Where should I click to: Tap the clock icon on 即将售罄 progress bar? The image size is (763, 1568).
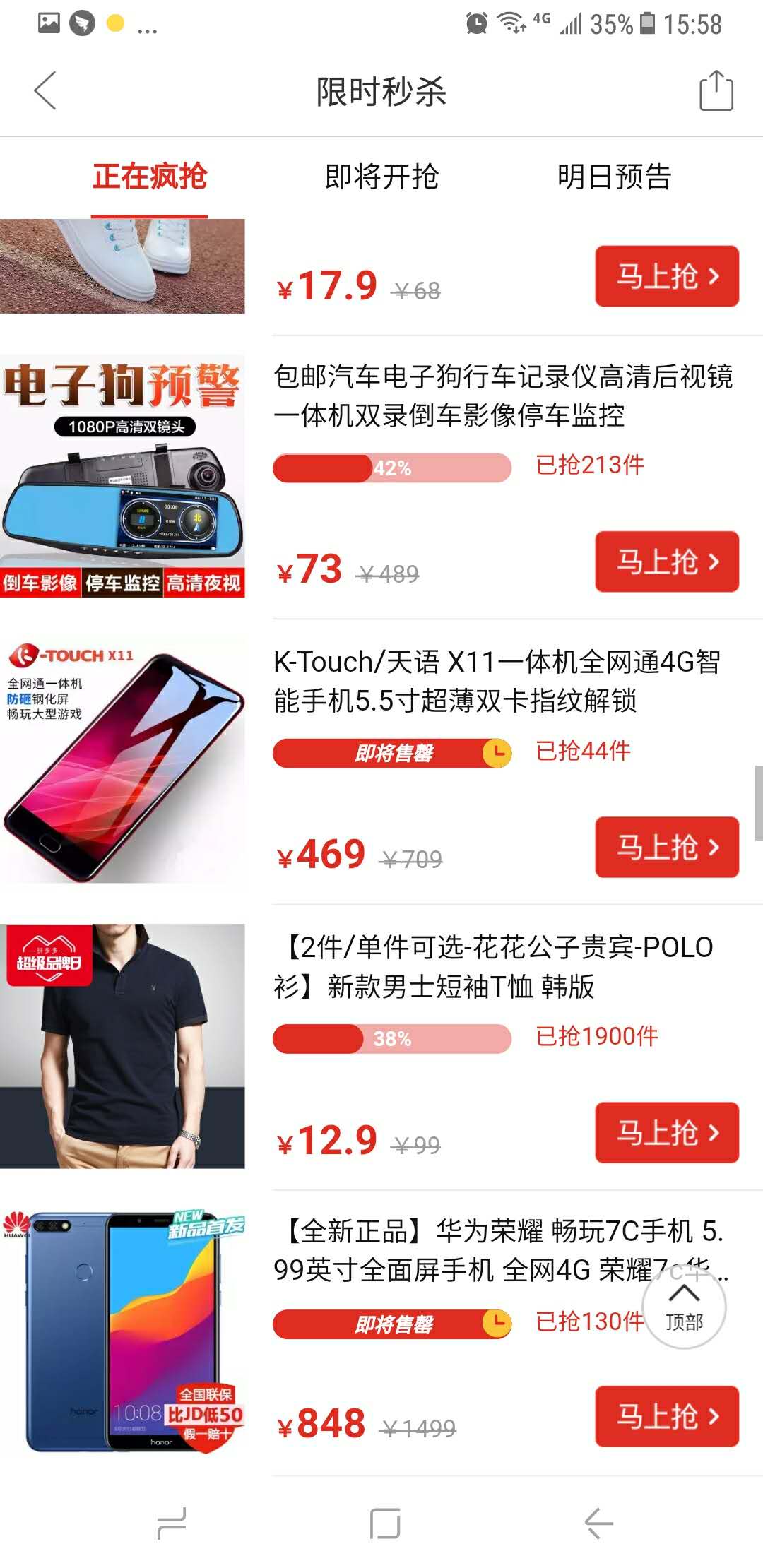point(497,753)
